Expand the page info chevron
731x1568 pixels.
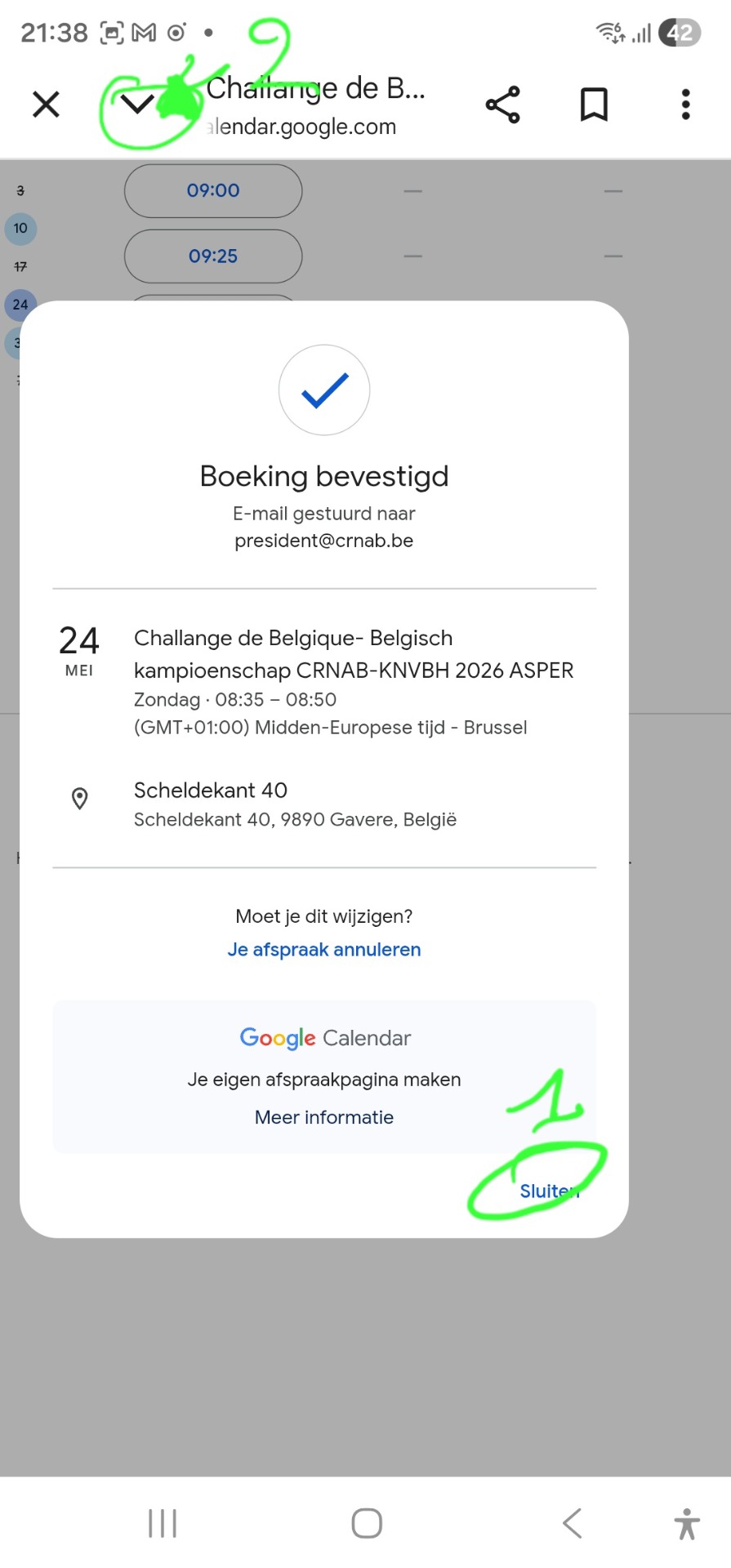coord(137,104)
